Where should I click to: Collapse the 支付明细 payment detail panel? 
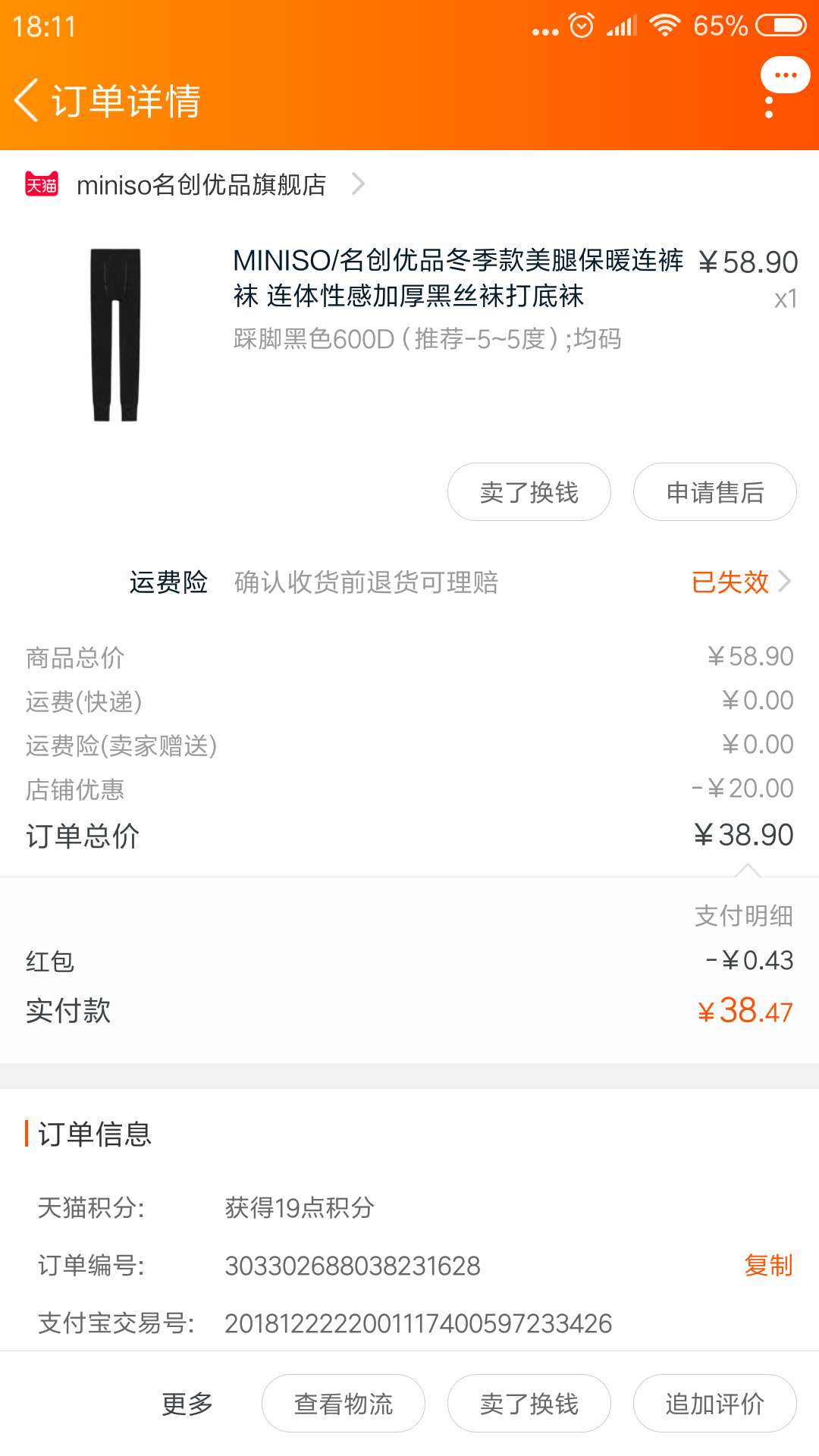pos(747,872)
